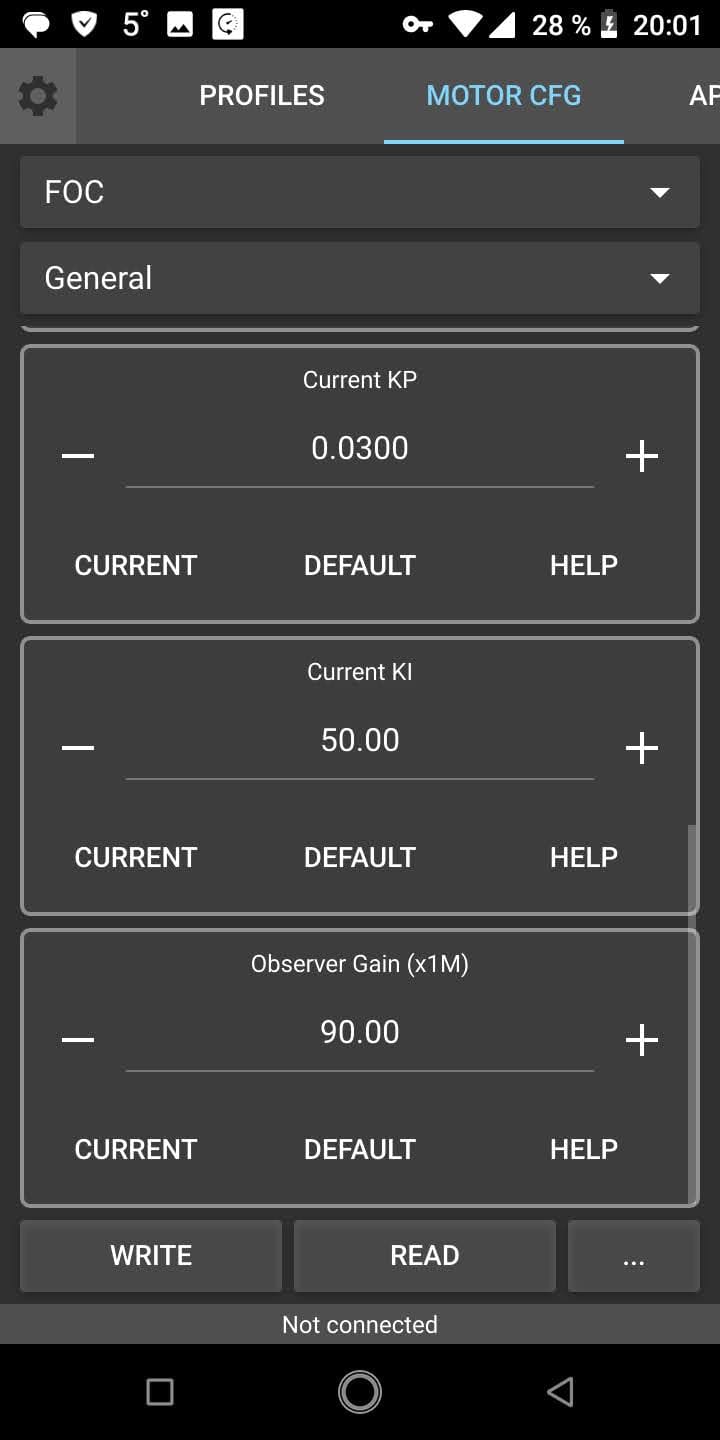Image resolution: width=720 pixels, height=1440 pixels.
Task: Open the settings gear icon
Action: click(x=38, y=96)
